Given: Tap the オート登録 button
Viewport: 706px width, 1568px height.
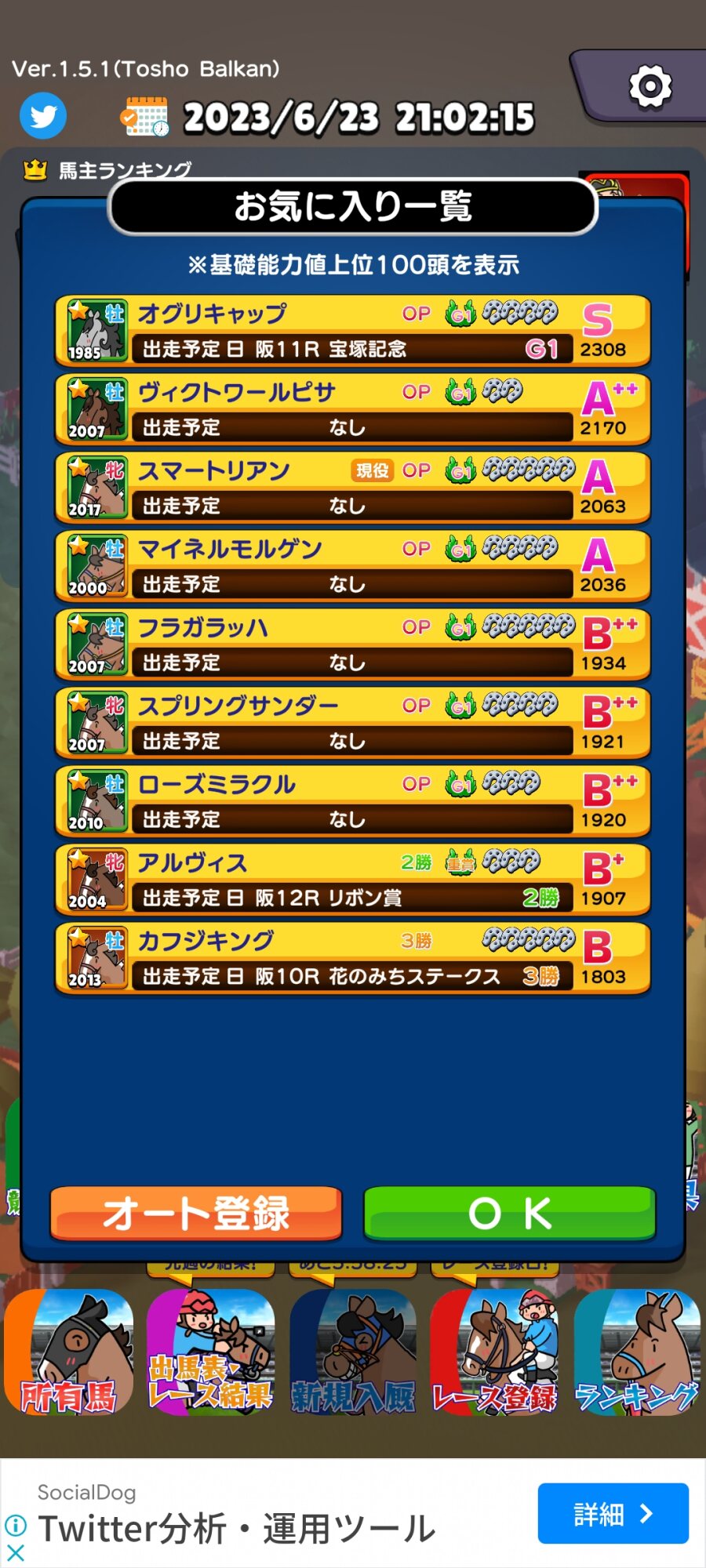Looking at the screenshot, I should click(196, 1213).
